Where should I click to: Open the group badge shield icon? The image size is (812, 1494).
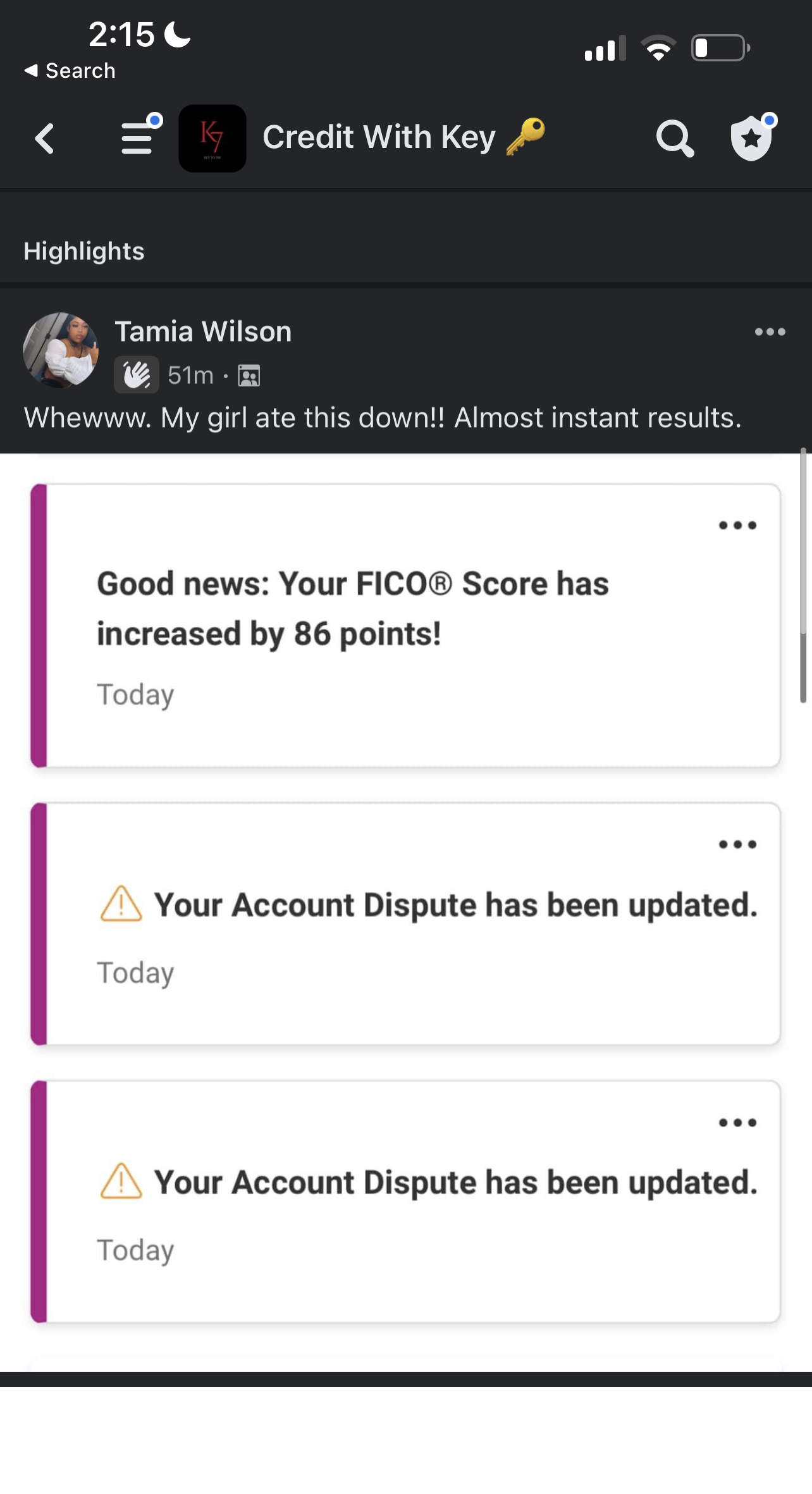coord(751,138)
